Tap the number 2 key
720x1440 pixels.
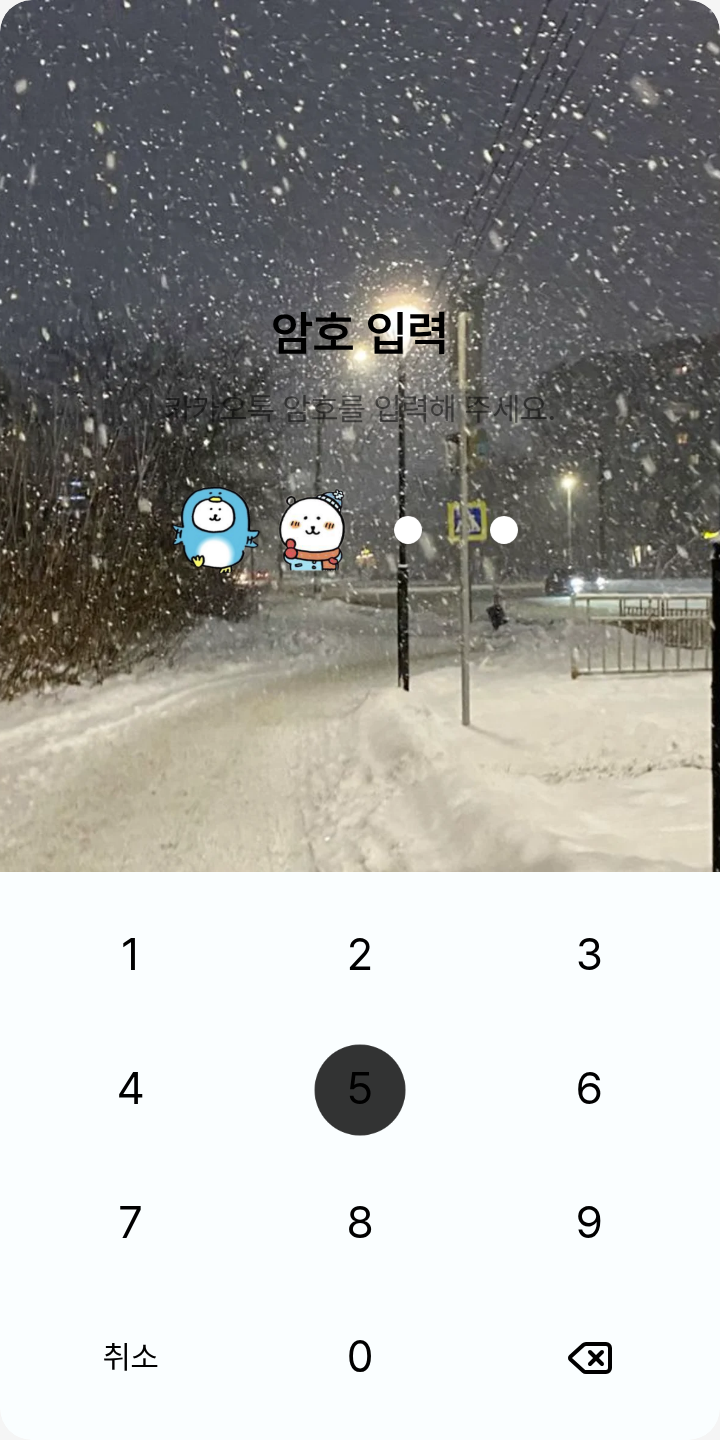[360, 955]
